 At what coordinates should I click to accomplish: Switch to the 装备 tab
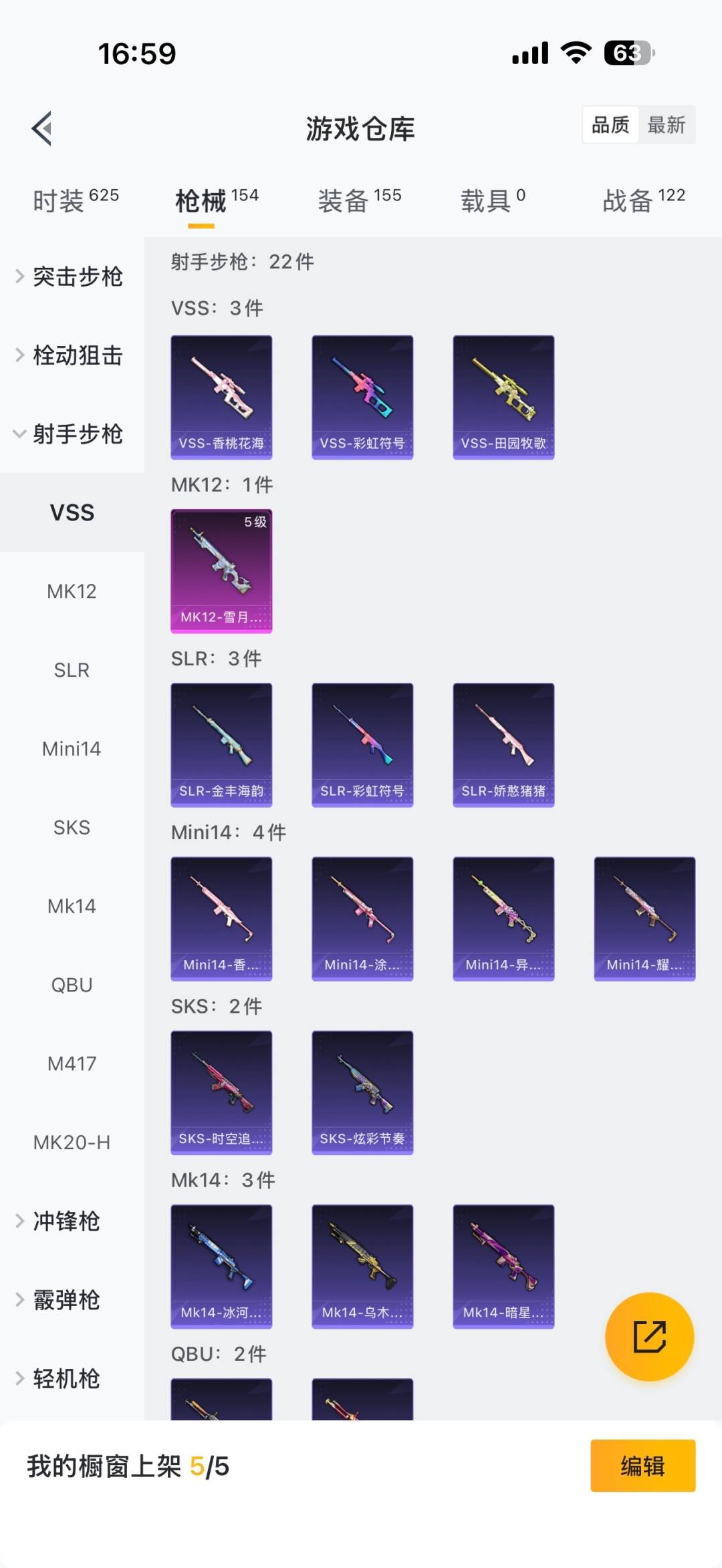(x=360, y=200)
